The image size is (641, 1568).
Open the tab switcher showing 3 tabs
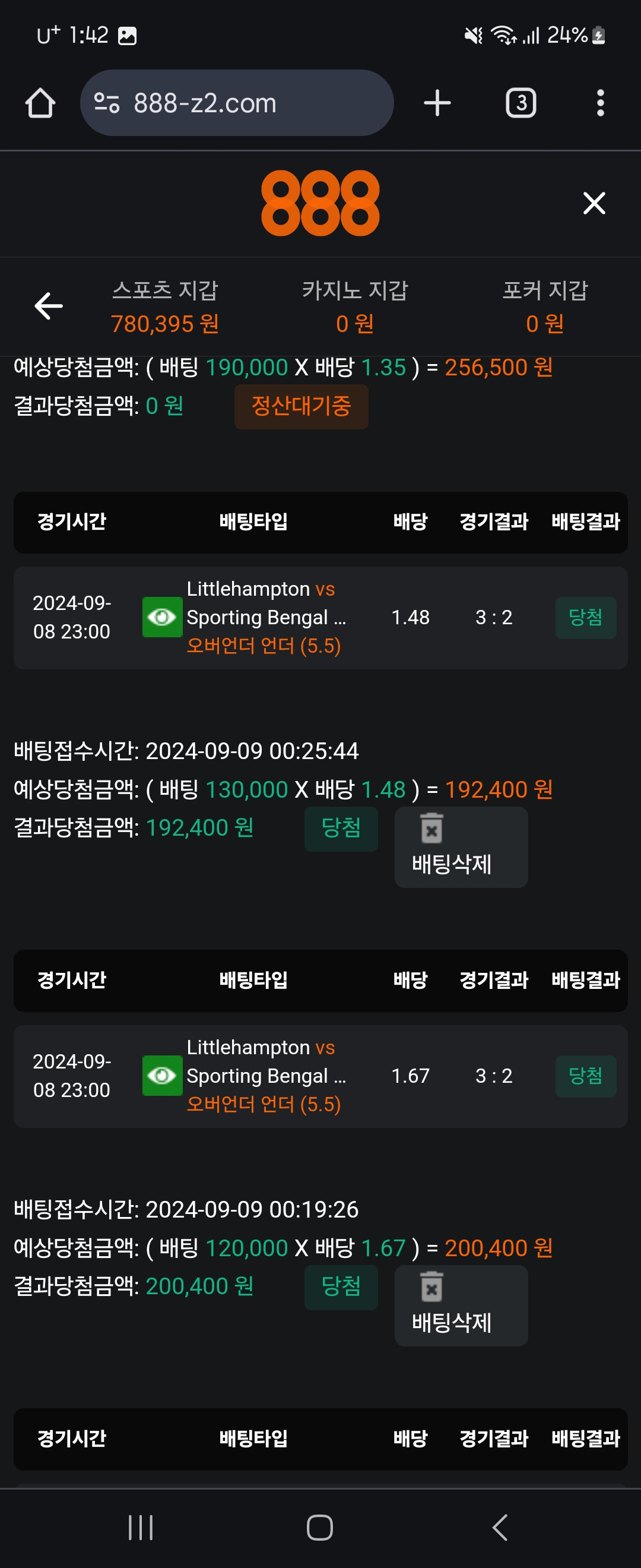click(521, 103)
